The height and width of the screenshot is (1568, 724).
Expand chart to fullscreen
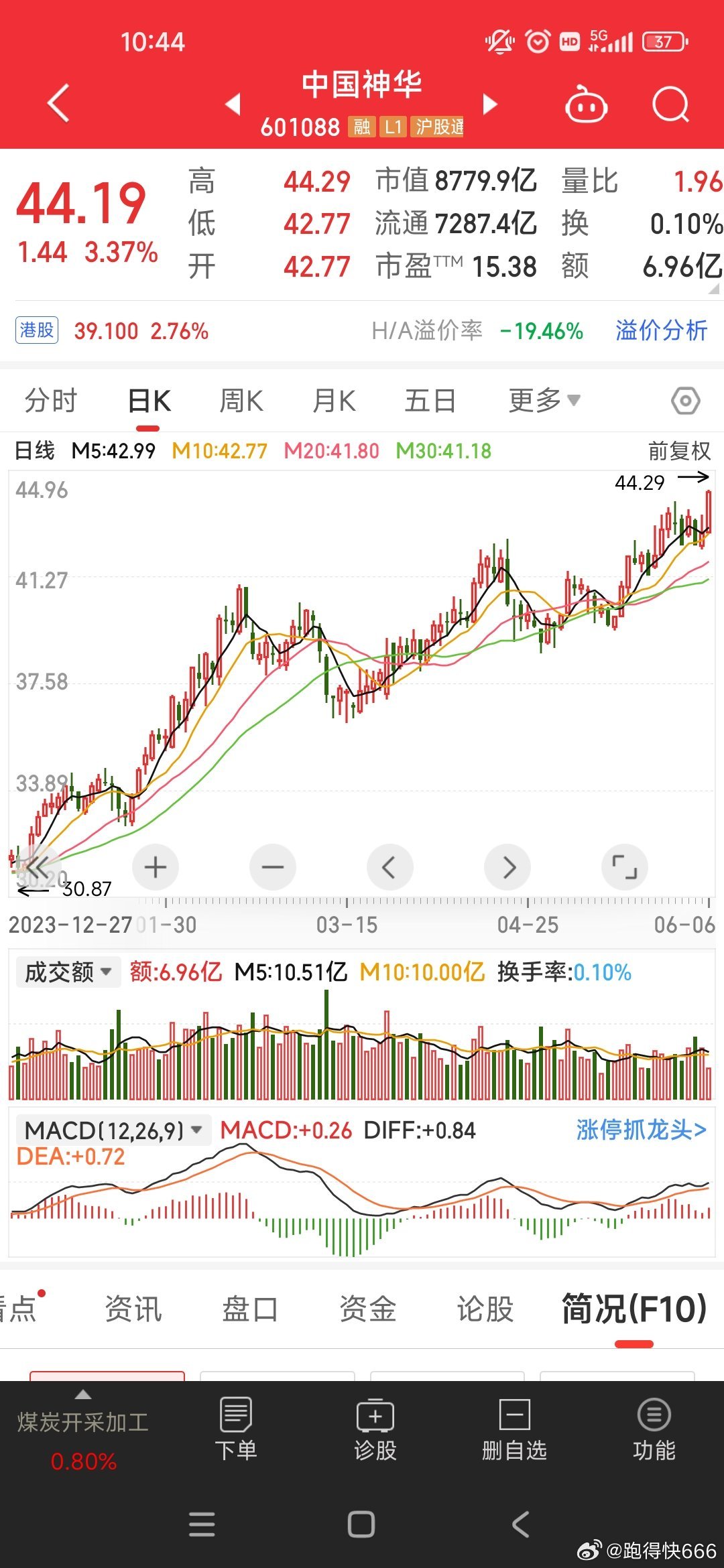click(x=625, y=867)
